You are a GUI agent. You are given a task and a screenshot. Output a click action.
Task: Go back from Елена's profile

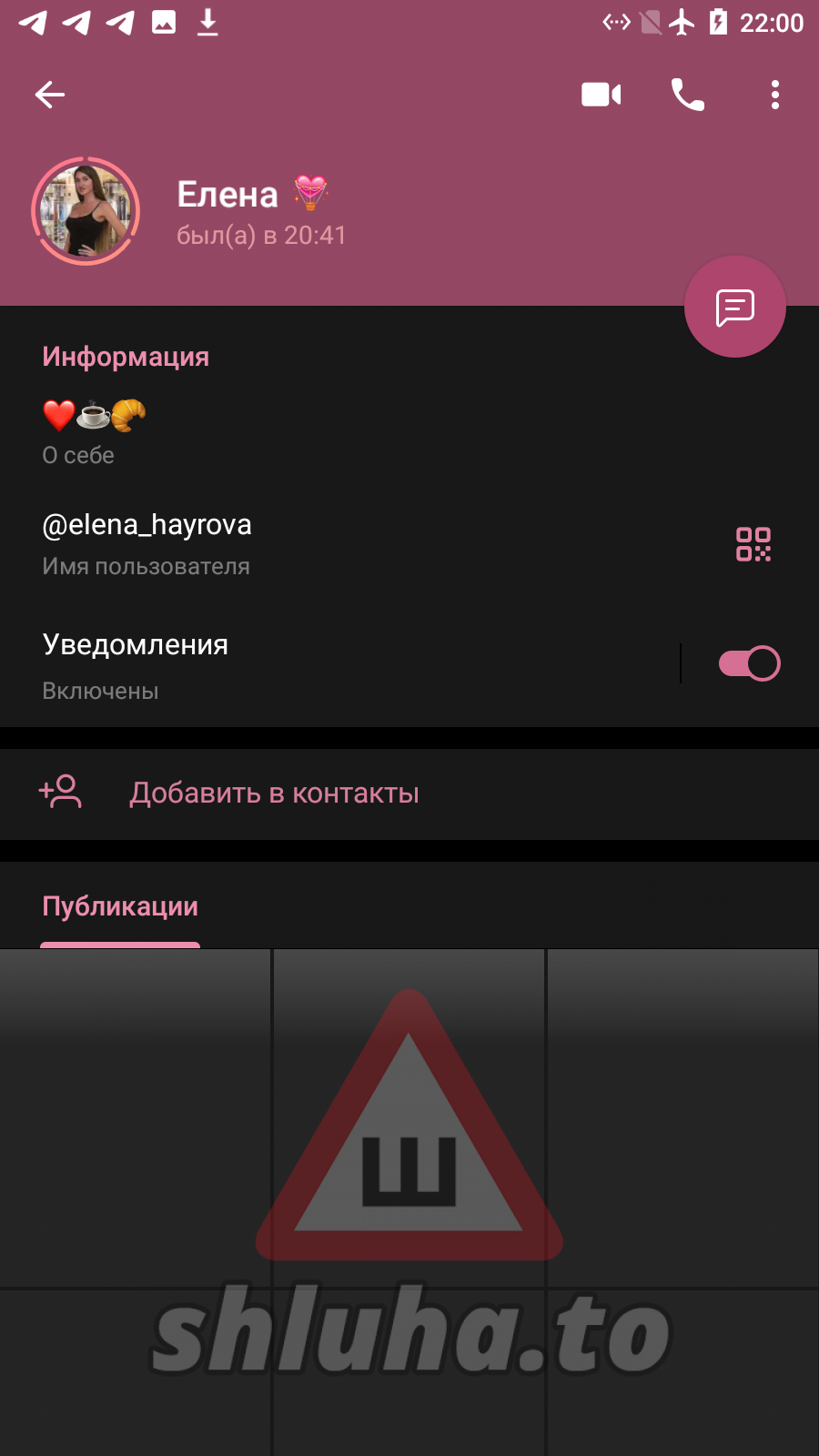[50, 95]
